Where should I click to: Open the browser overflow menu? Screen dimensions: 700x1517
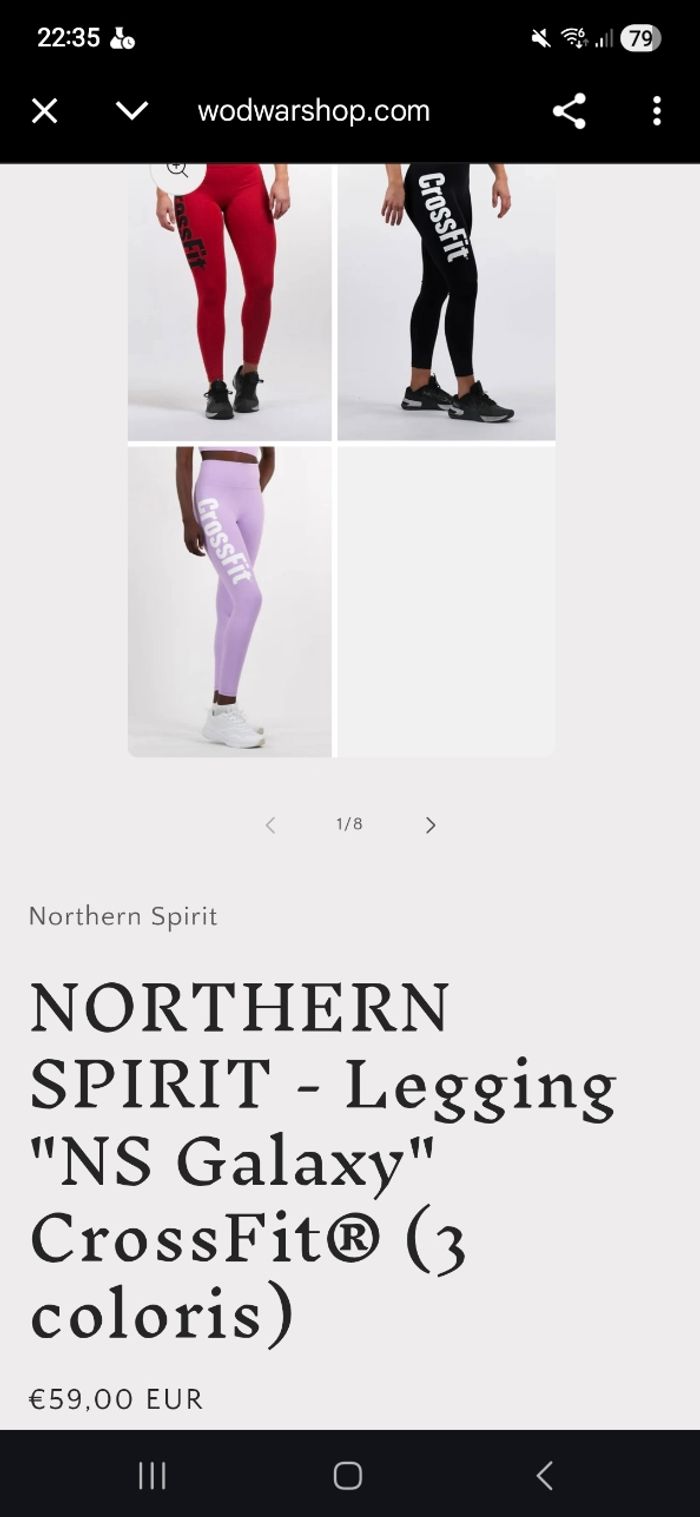[x=656, y=111]
